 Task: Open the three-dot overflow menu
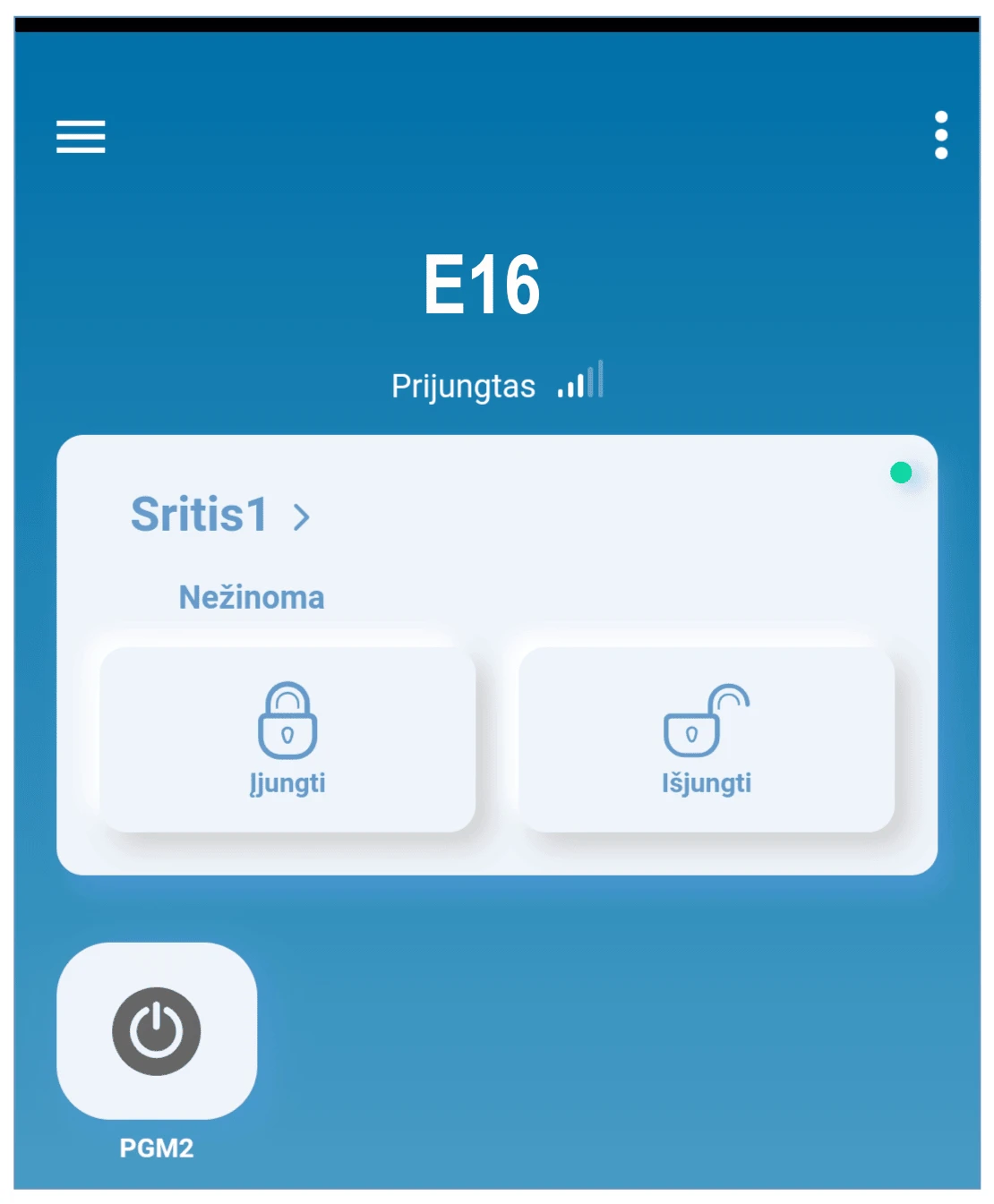click(x=940, y=135)
